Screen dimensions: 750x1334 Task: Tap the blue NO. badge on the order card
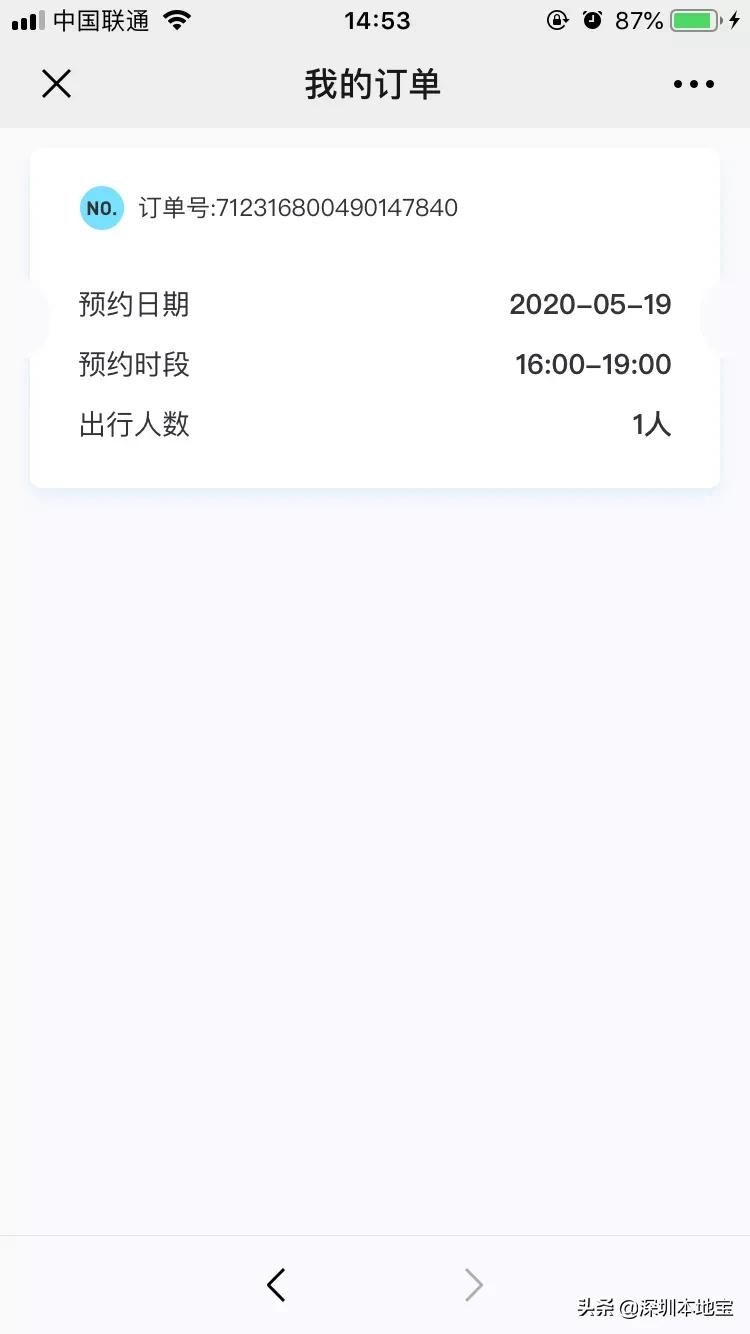tap(101, 207)
